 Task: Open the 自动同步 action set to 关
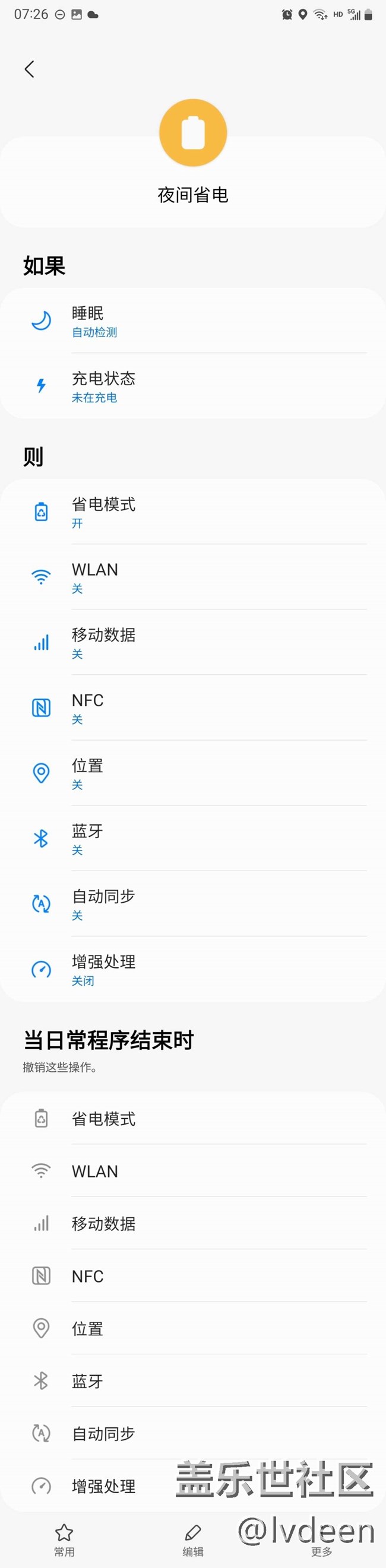click(x=192, y=904)
